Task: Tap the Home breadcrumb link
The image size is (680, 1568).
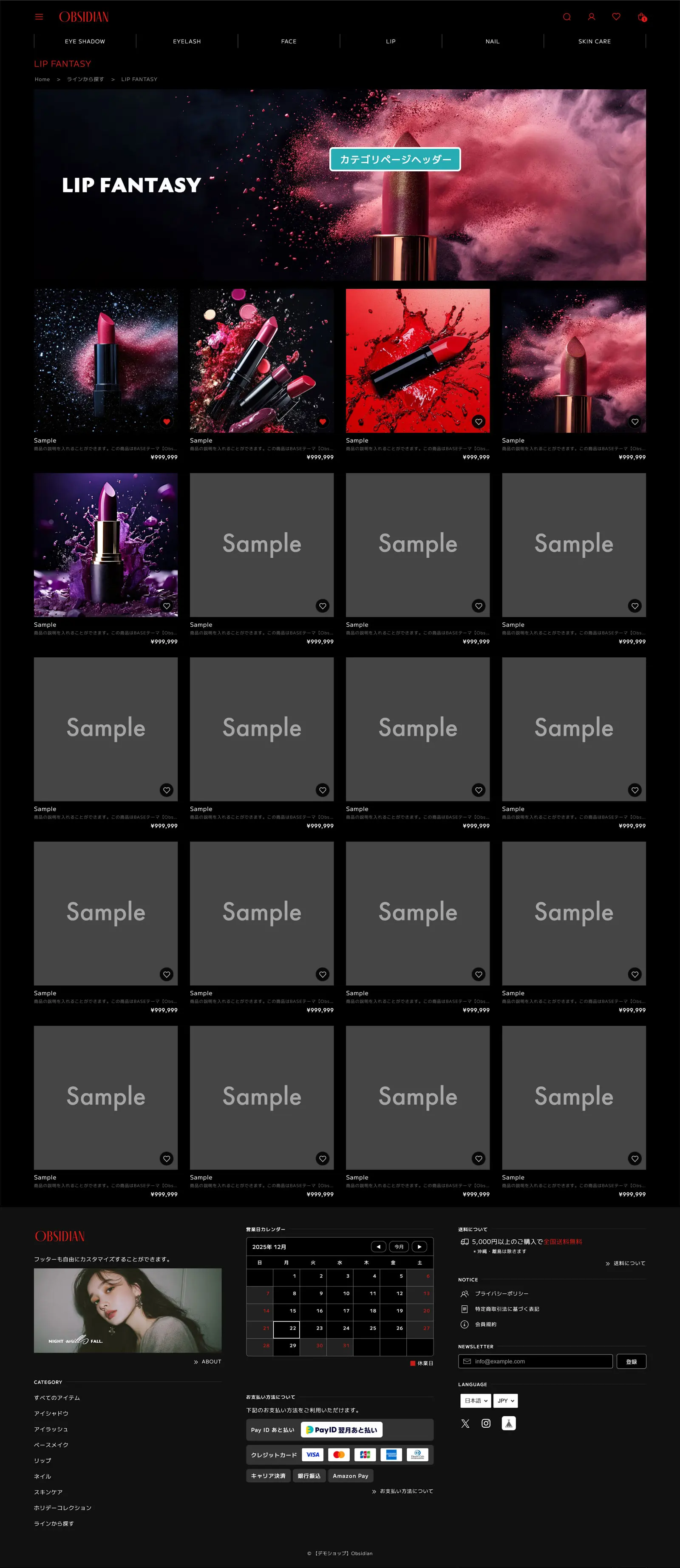Action: [x=42, y=79]
